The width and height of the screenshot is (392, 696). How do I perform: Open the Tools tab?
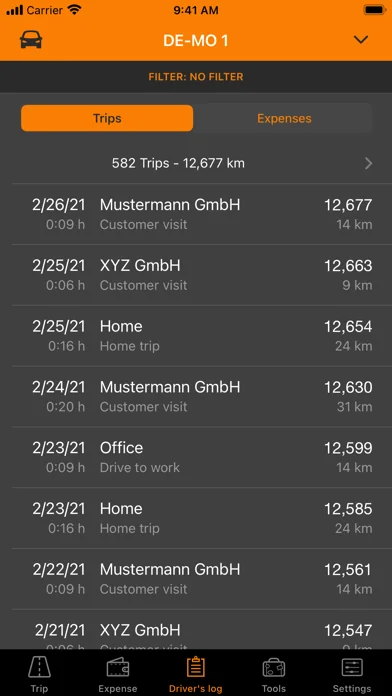(x=273, y=673)
